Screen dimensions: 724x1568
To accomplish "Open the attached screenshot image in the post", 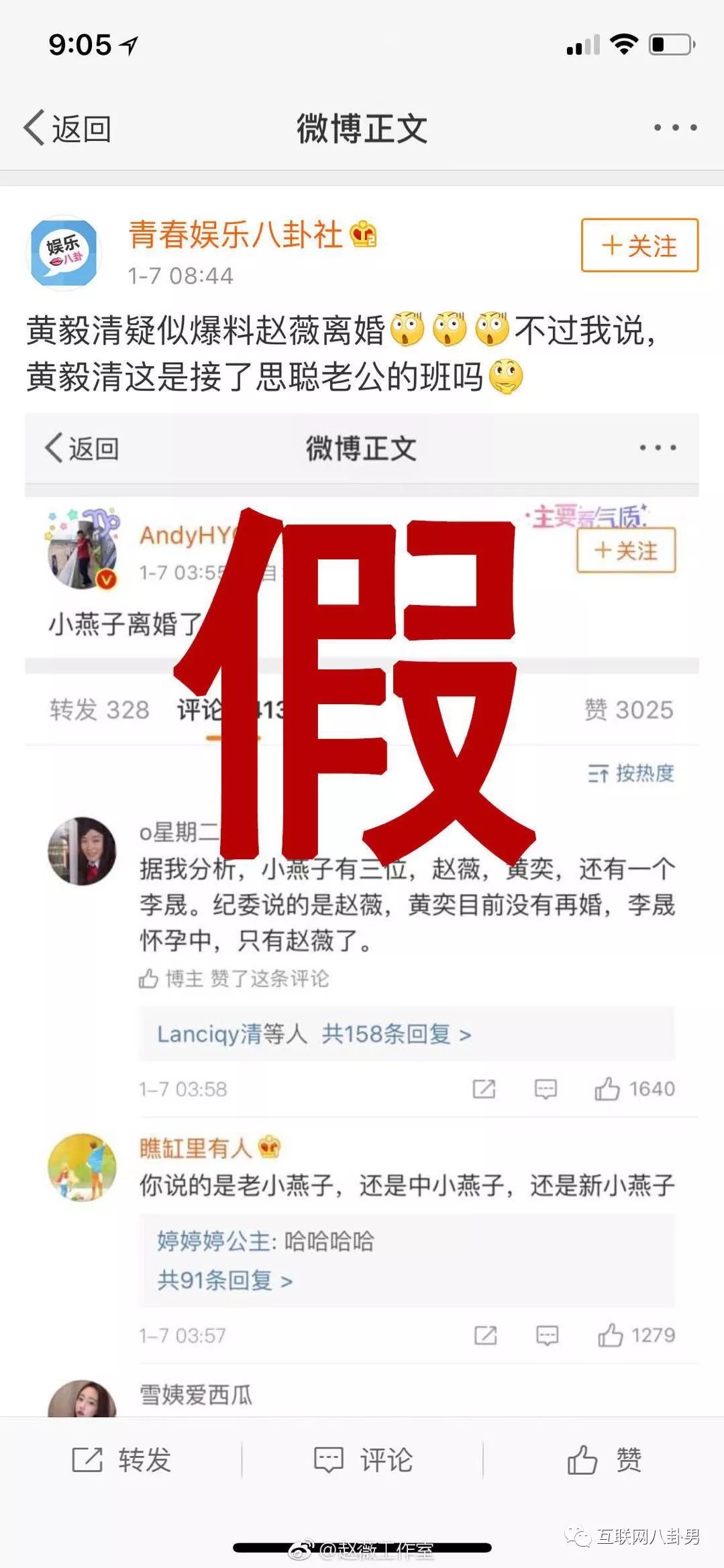I will (x=362, y=915).
